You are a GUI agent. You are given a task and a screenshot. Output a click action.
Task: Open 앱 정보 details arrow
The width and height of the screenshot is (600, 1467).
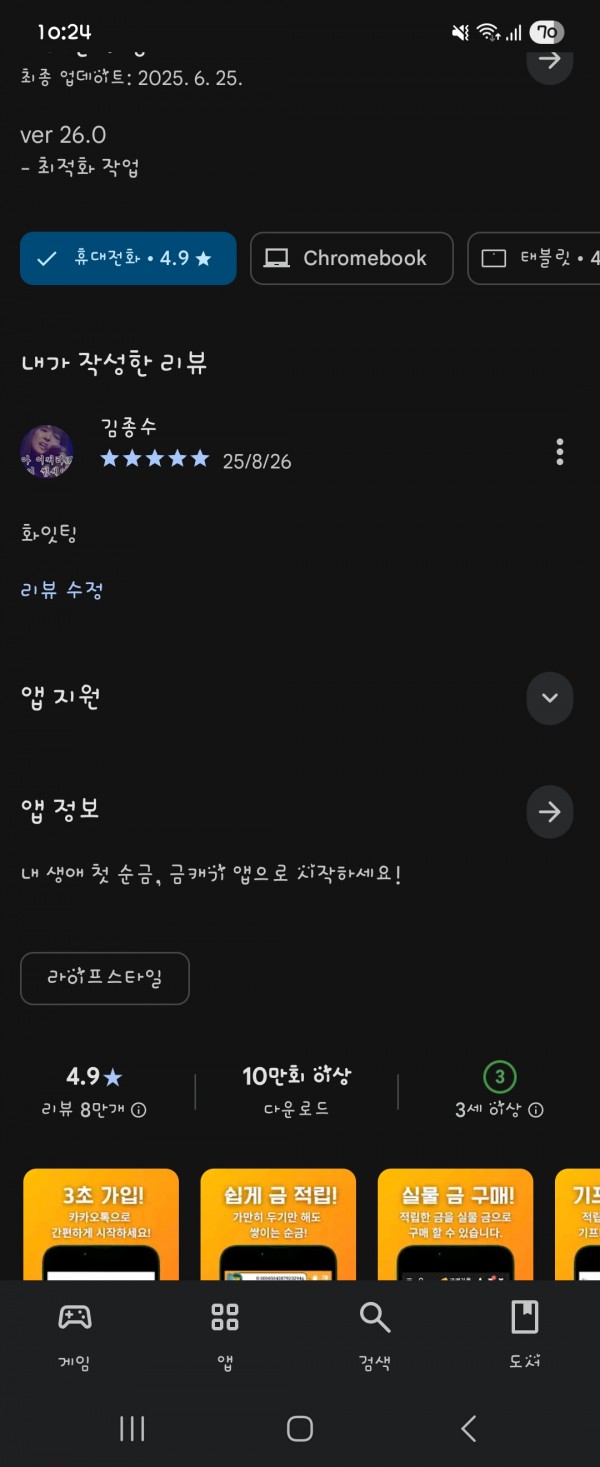point(549,811)
